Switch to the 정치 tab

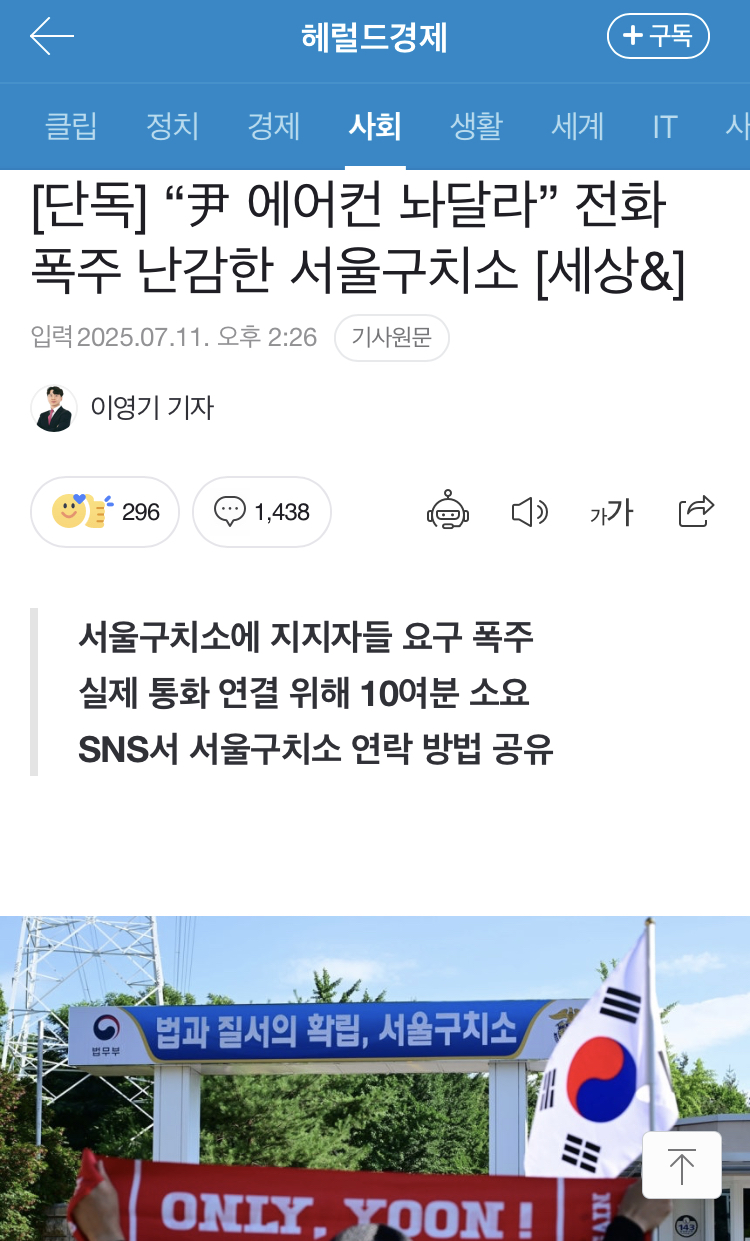173,127
